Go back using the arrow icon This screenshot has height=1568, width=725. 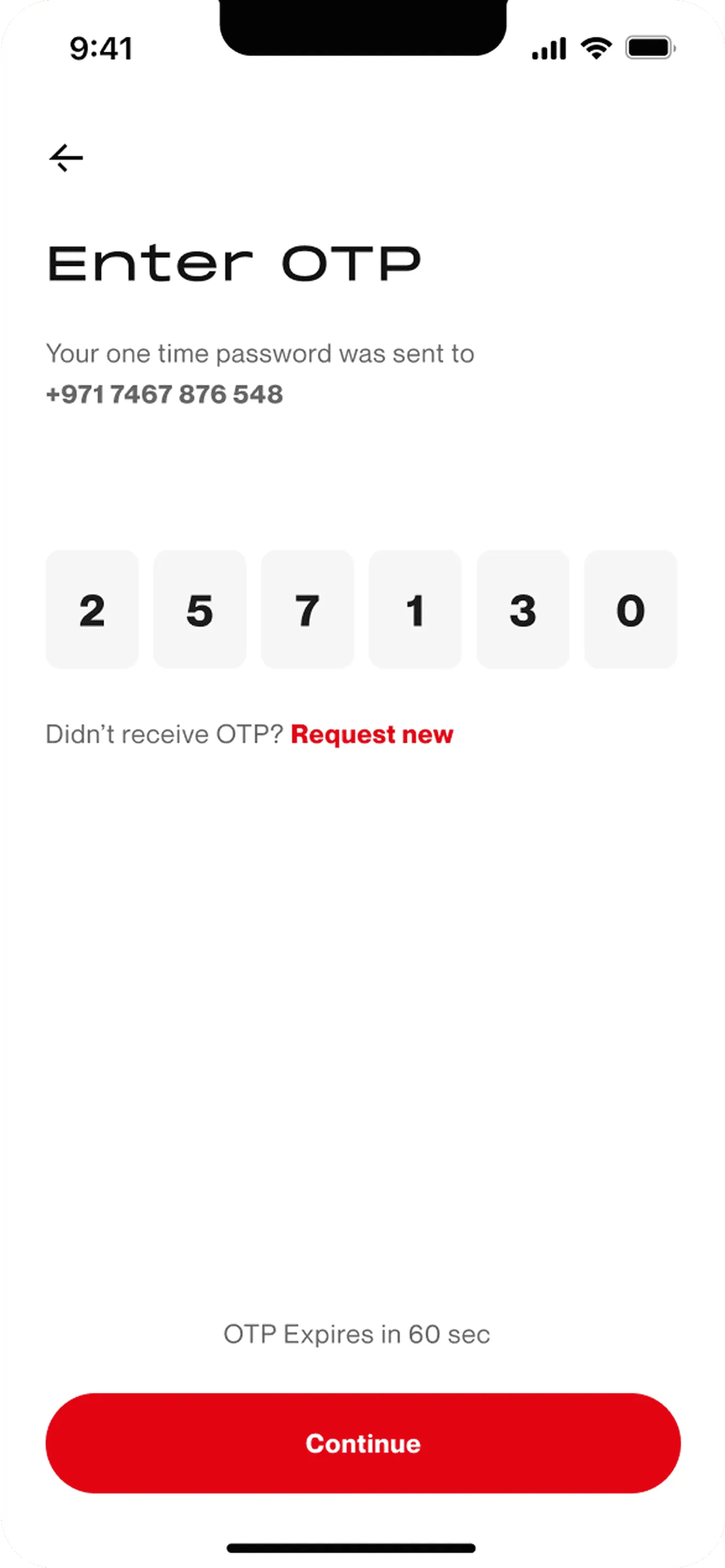coord(66,158)
